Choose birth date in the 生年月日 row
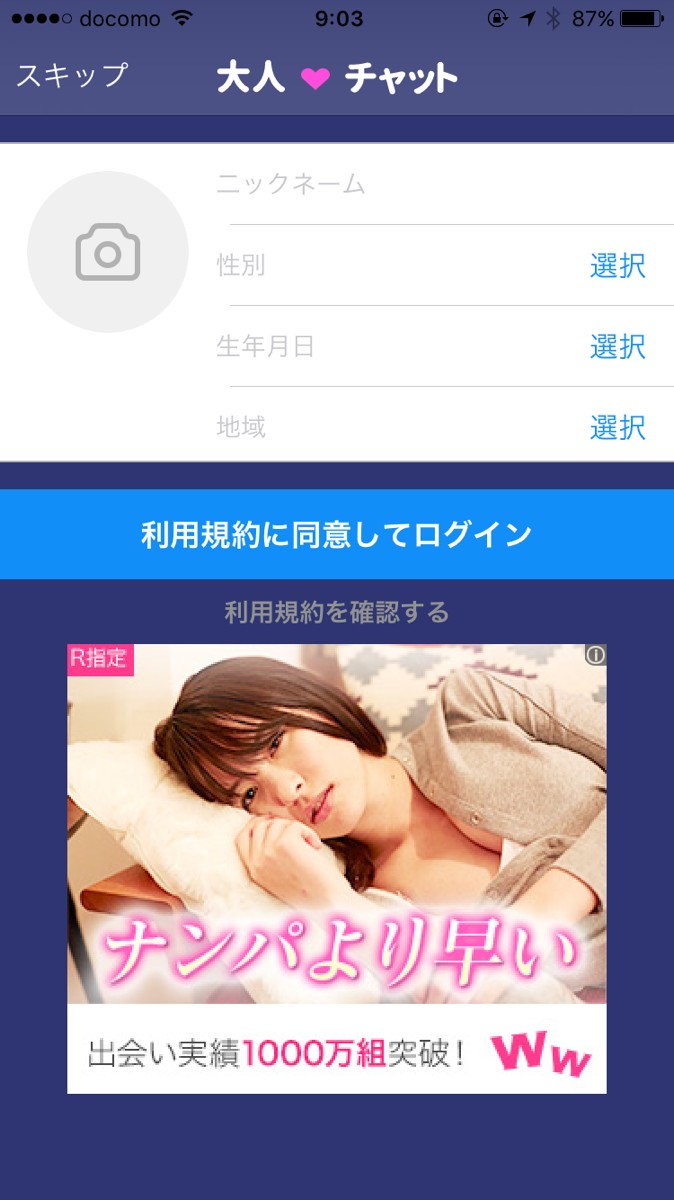Screen dimensions: 674x1200 click(x=617, y=347)
